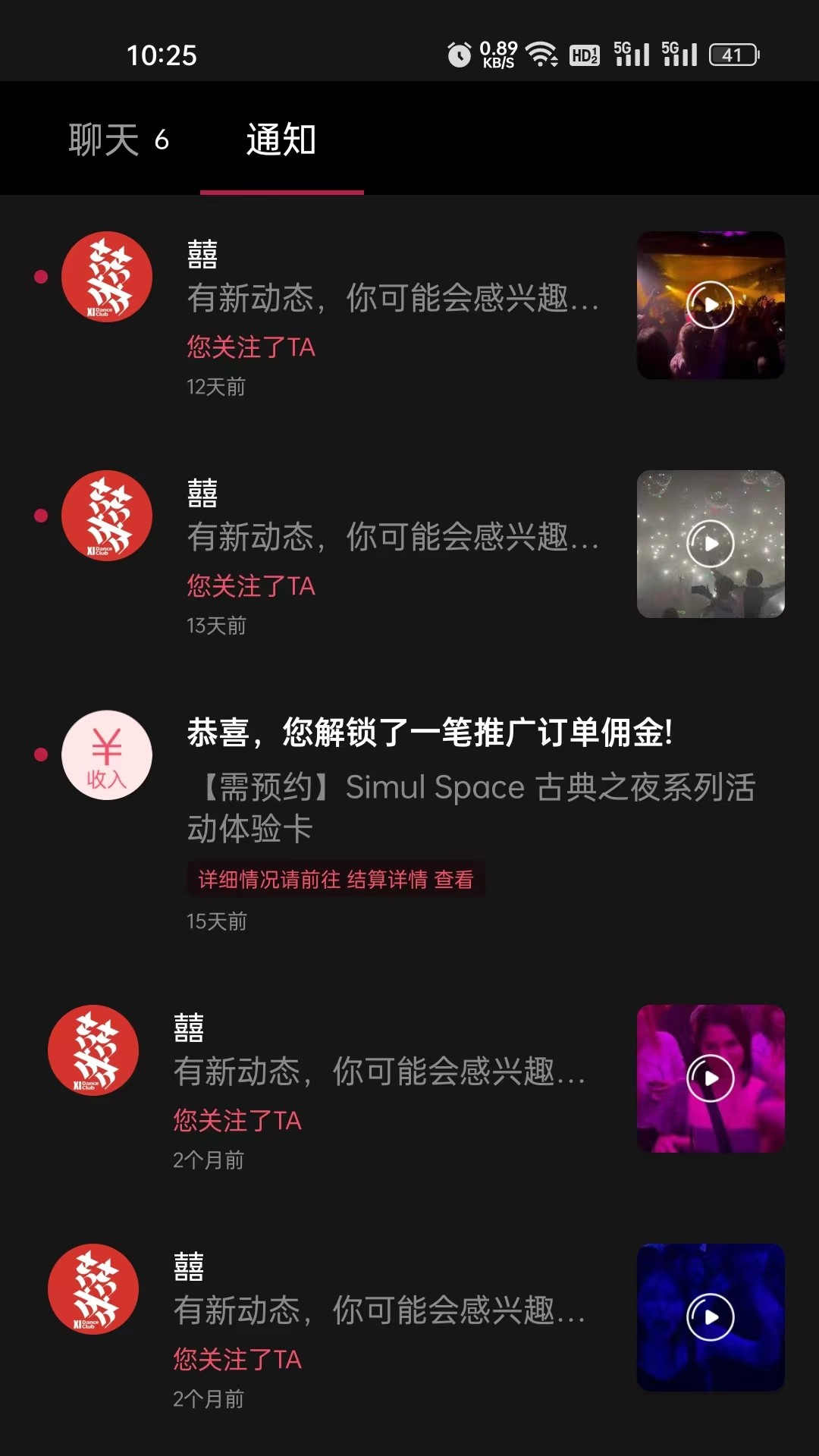This screenshot has height=1456, width=819.
Task: Play the video thumbnail from 13天前
Action: pos(711,544)
